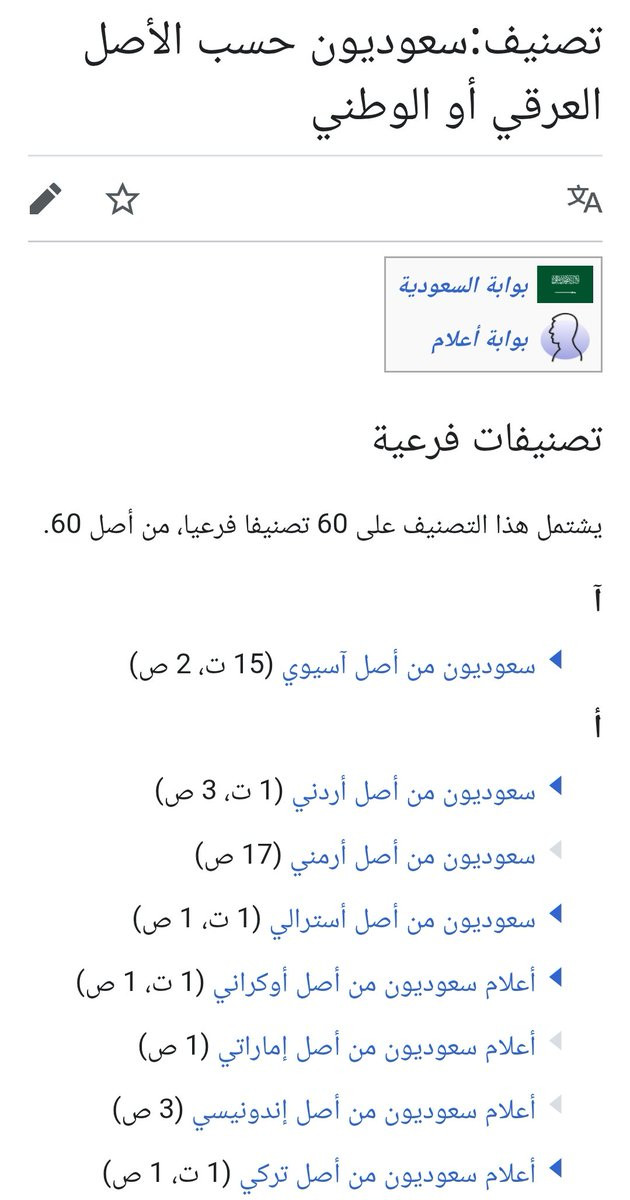
Task: Expand the أعلام سعوديون من أصل تركي arrow
Action: tap(557, 1169)
